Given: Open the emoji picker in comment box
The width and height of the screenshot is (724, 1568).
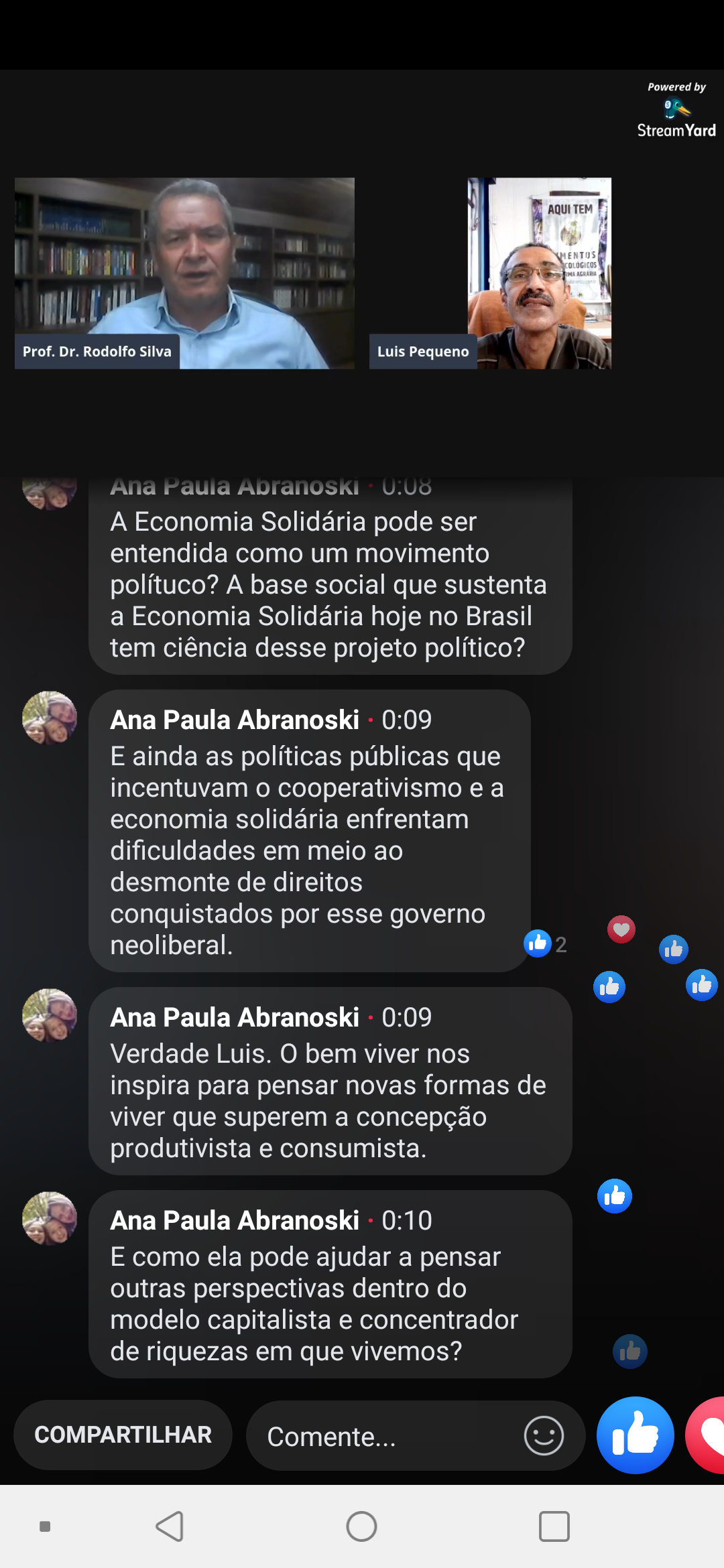Looking at the screenshot, I should click(543, 1435).
